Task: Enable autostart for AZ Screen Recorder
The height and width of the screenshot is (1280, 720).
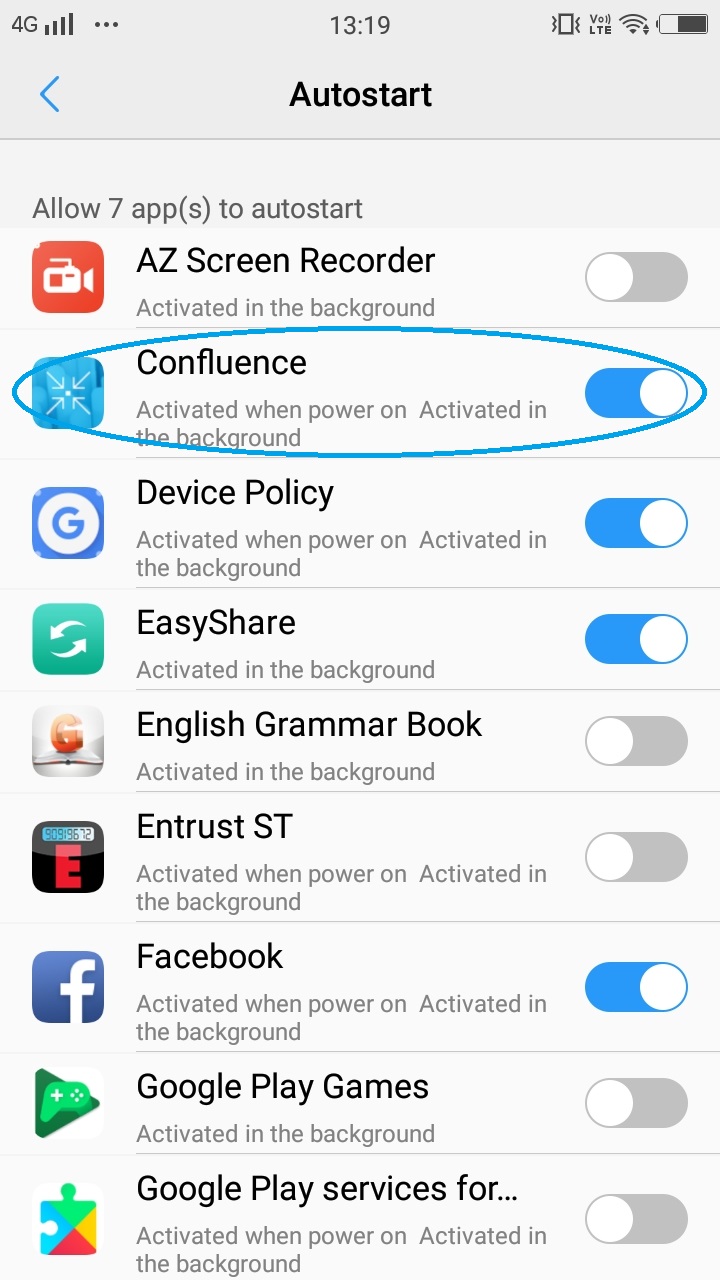Action: (x=636, y=277)
